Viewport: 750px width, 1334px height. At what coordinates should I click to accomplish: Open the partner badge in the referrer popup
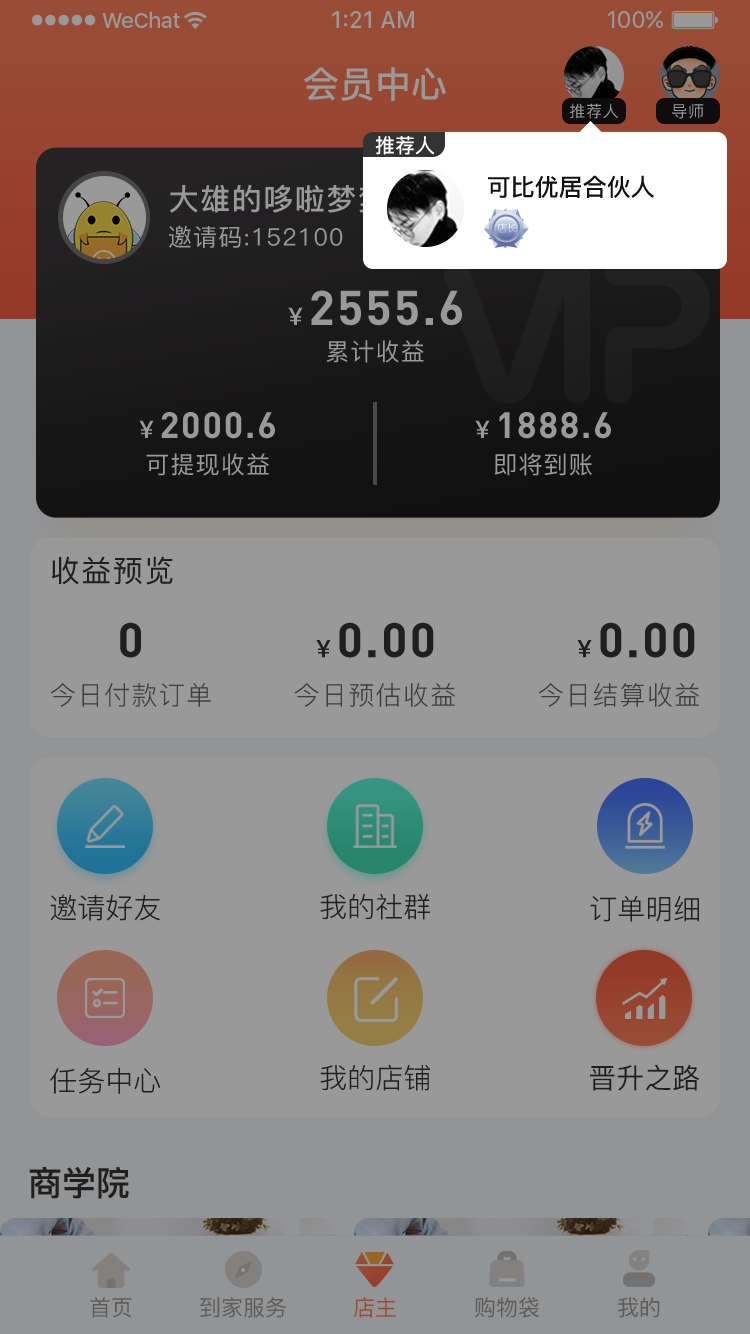tap(506, 230)
